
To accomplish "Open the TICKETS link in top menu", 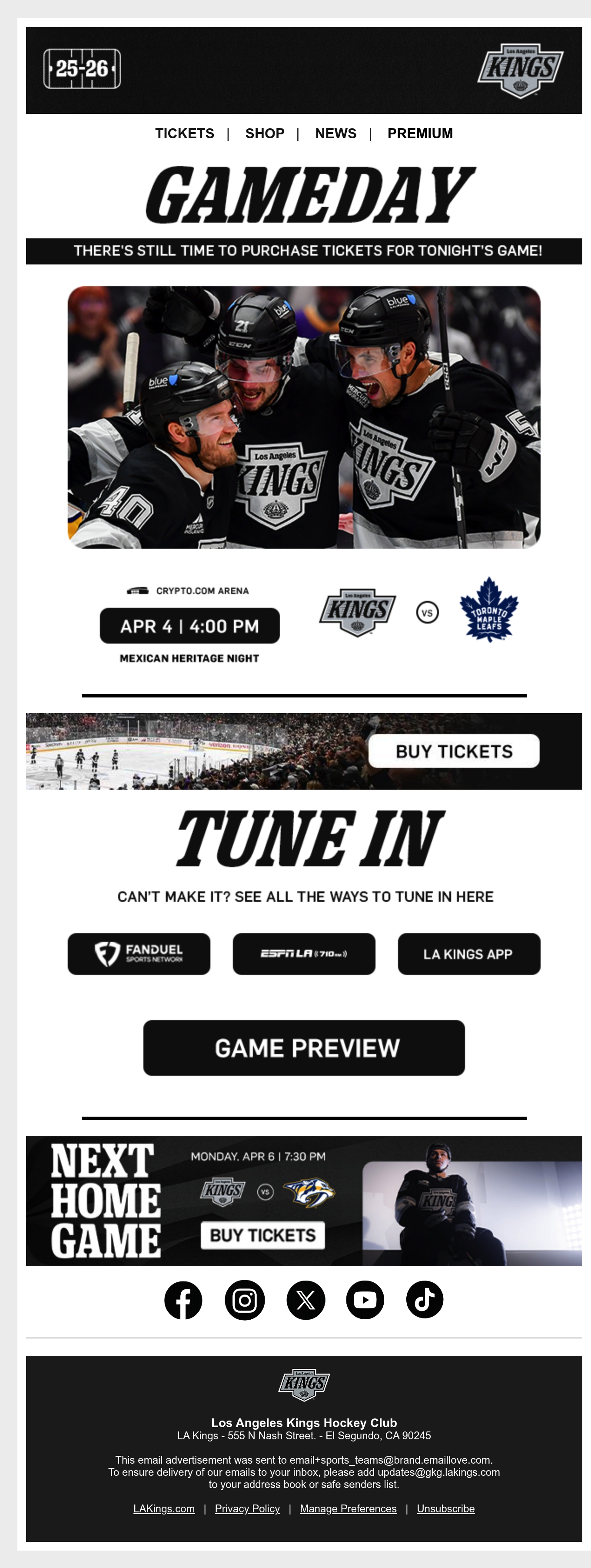I will tap(184, 133).
